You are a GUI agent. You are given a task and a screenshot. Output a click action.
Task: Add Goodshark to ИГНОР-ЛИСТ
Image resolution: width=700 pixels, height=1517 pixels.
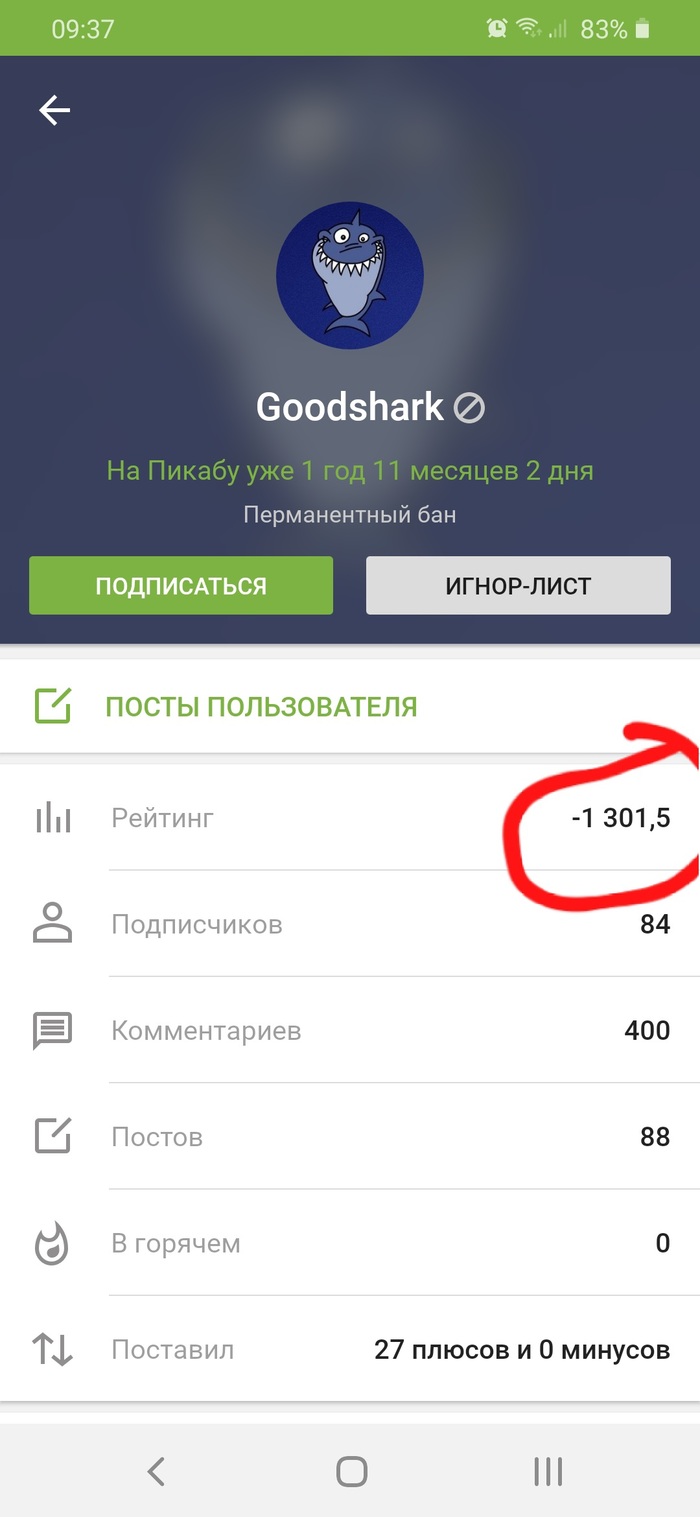518,585
